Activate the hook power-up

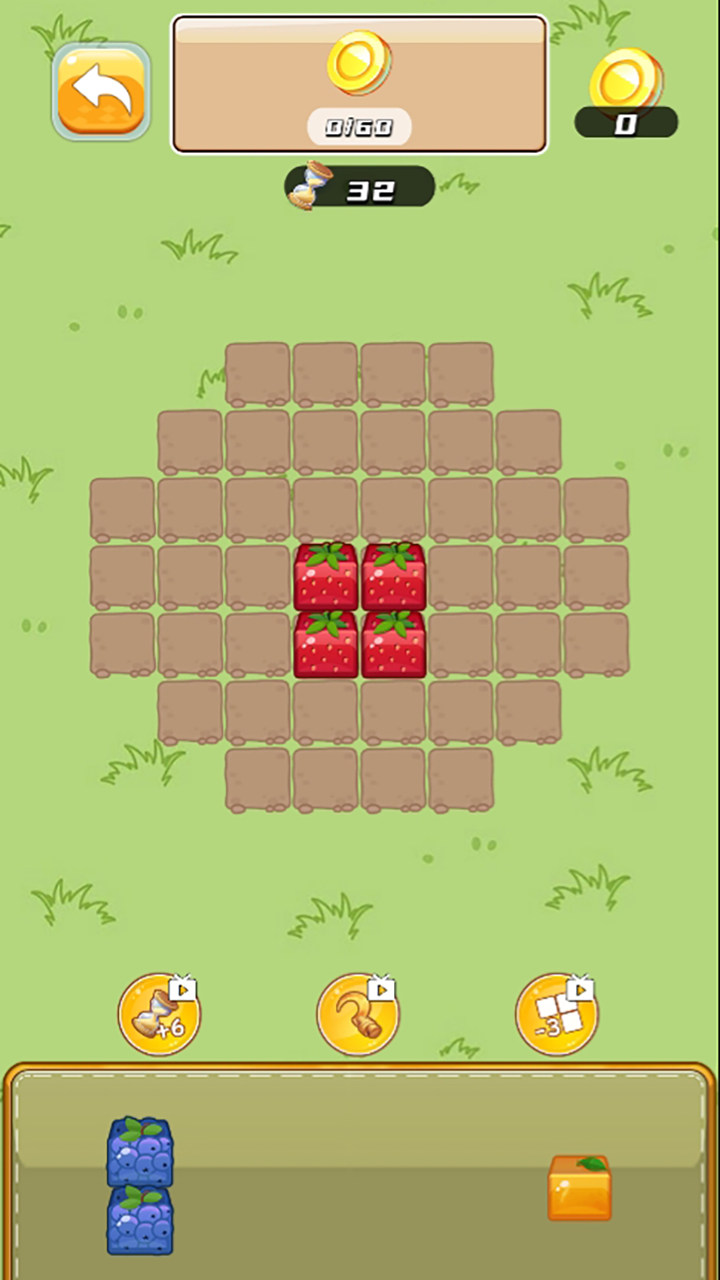(x=358, y=1015)
